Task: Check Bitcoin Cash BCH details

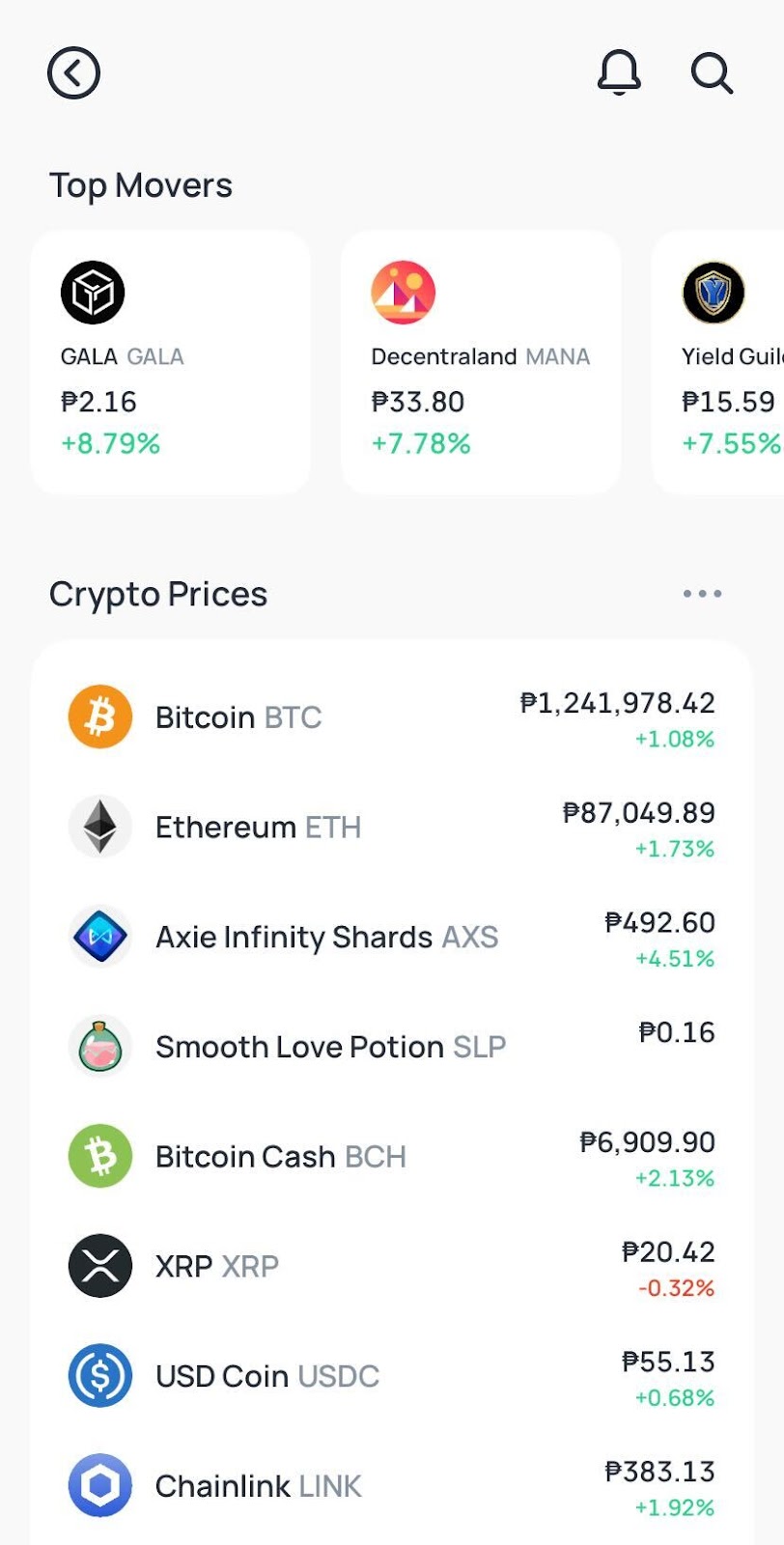Action: click(x=391, y=1156)
